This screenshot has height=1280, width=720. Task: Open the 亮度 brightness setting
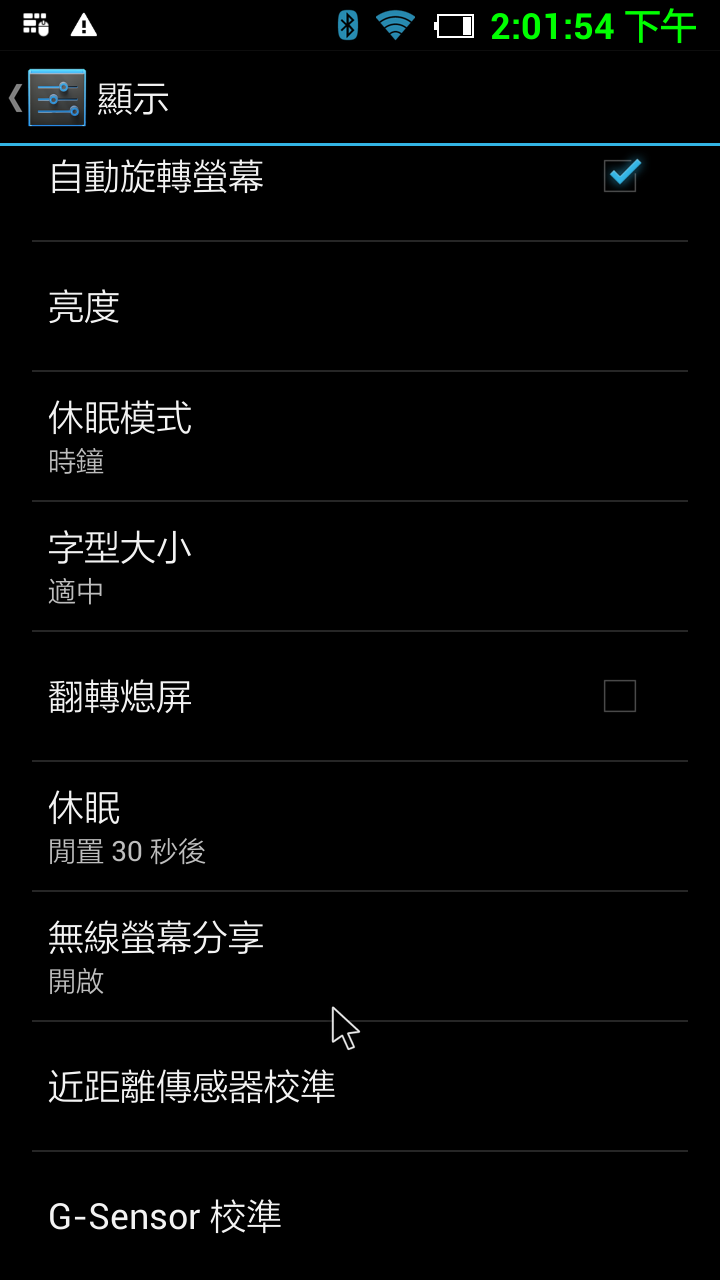click(360, 307)
